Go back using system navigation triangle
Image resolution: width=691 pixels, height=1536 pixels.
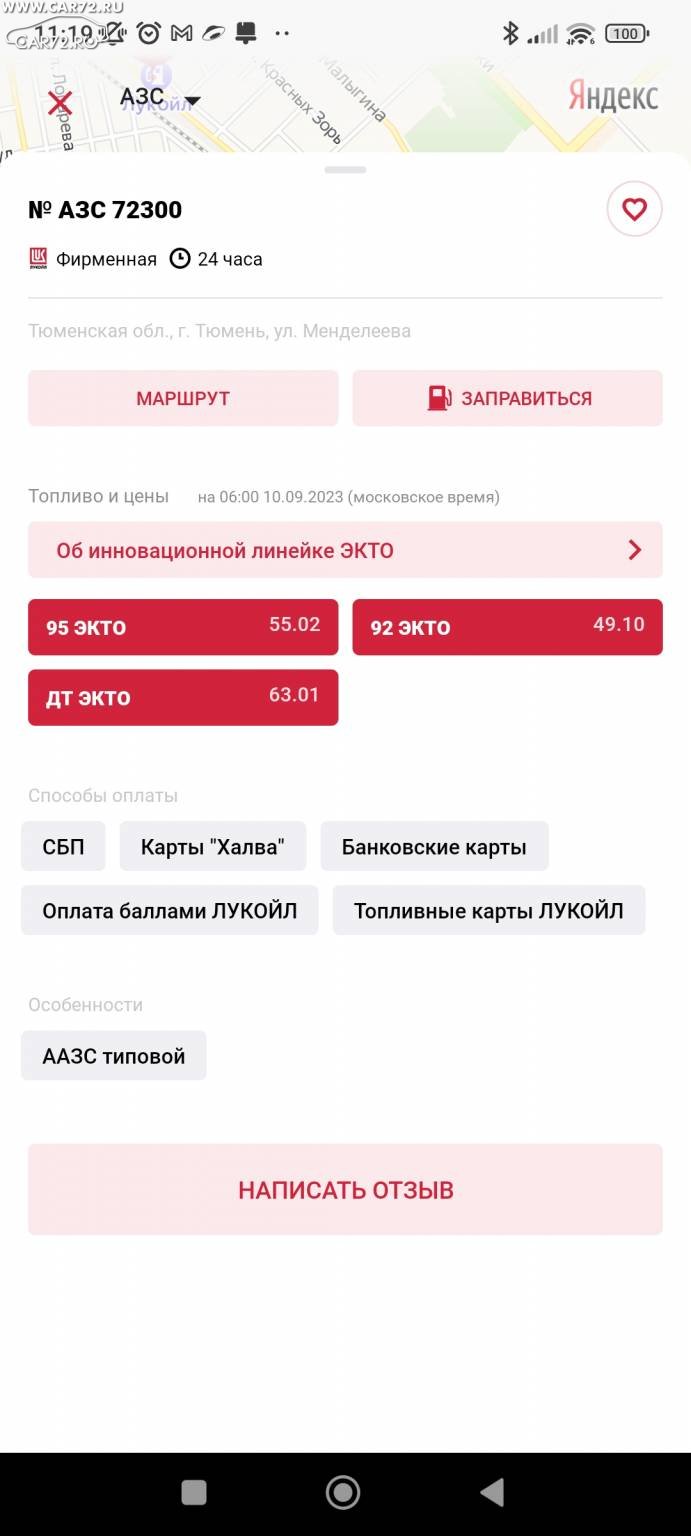click(x=492, y=1493)
